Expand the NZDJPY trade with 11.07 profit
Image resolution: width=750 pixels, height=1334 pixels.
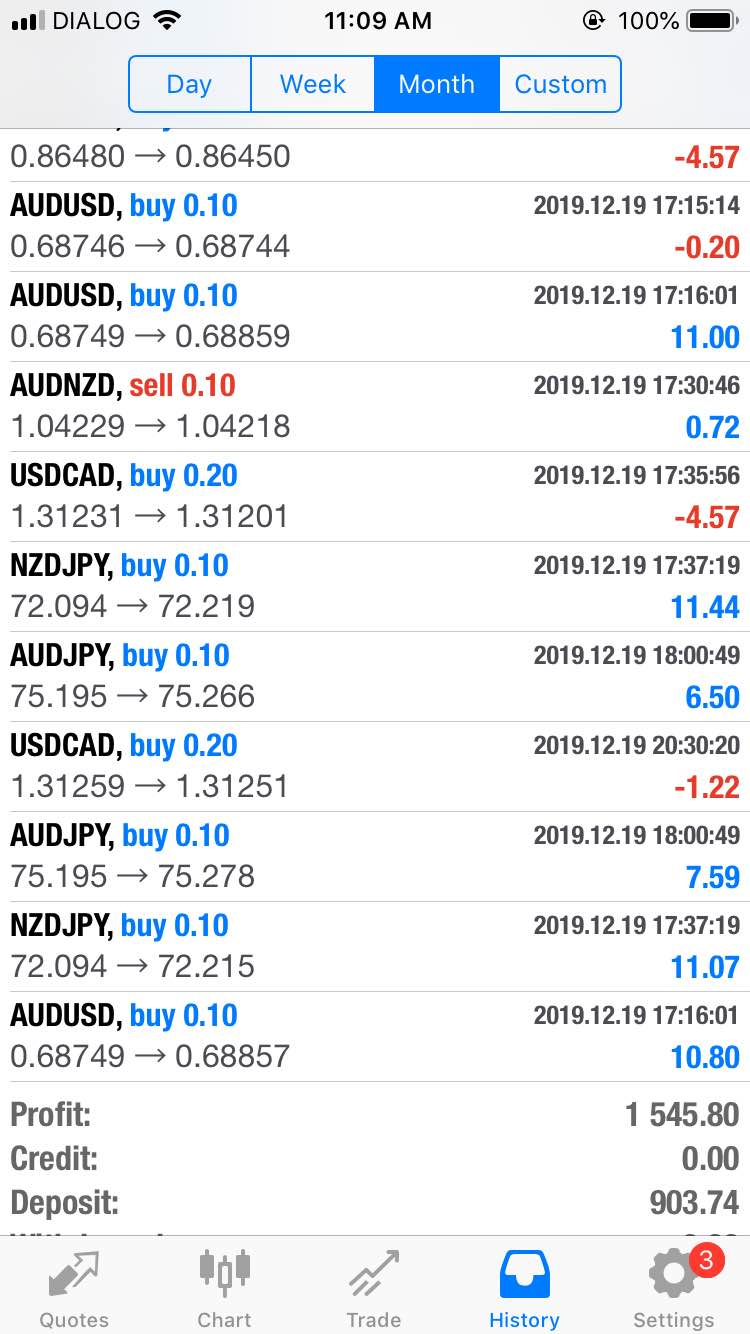(x=375, y=947)
